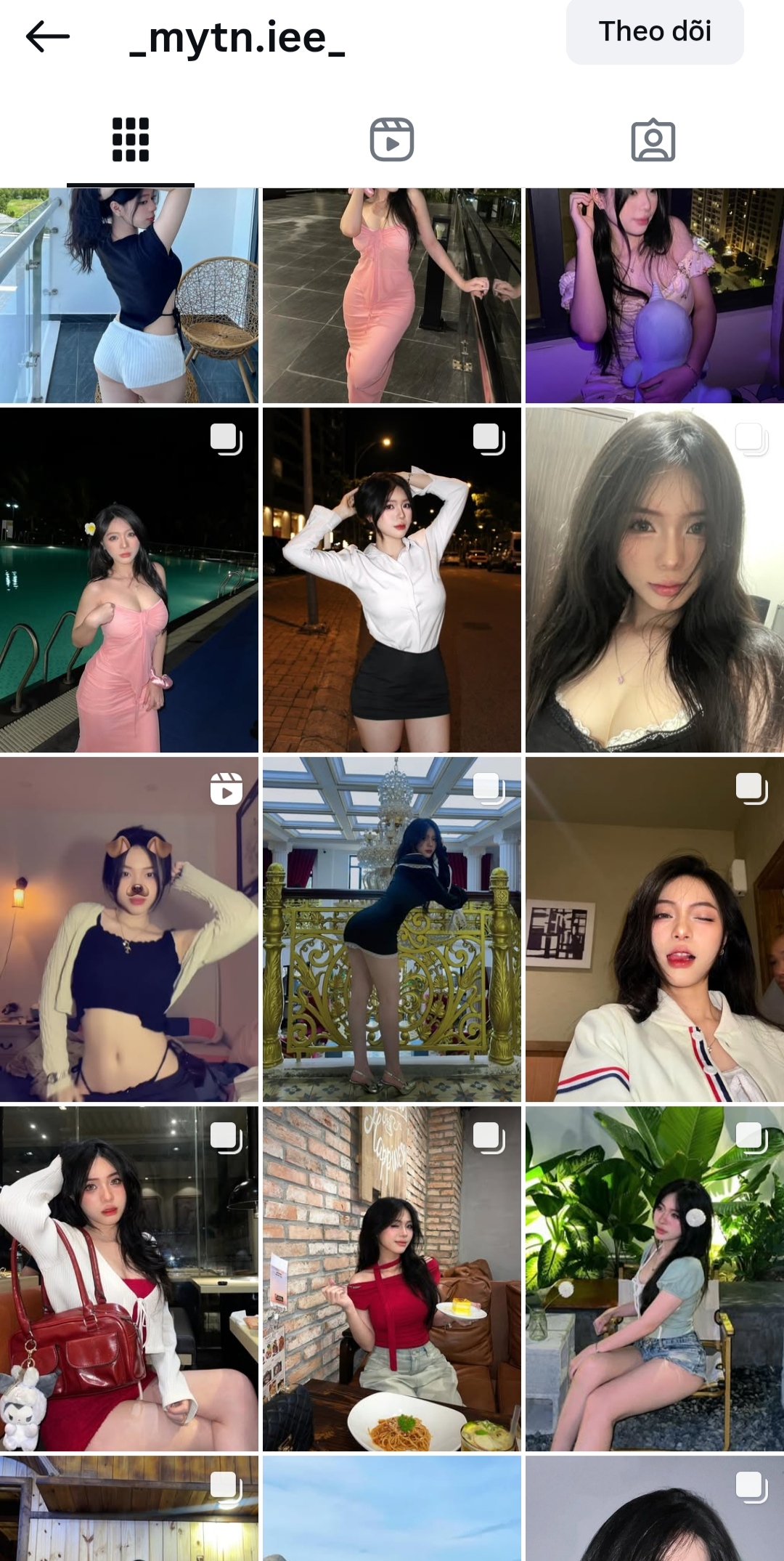Open the poolside pink dress post
This screenshot has height=1561, width=784.
pos(129,580)
